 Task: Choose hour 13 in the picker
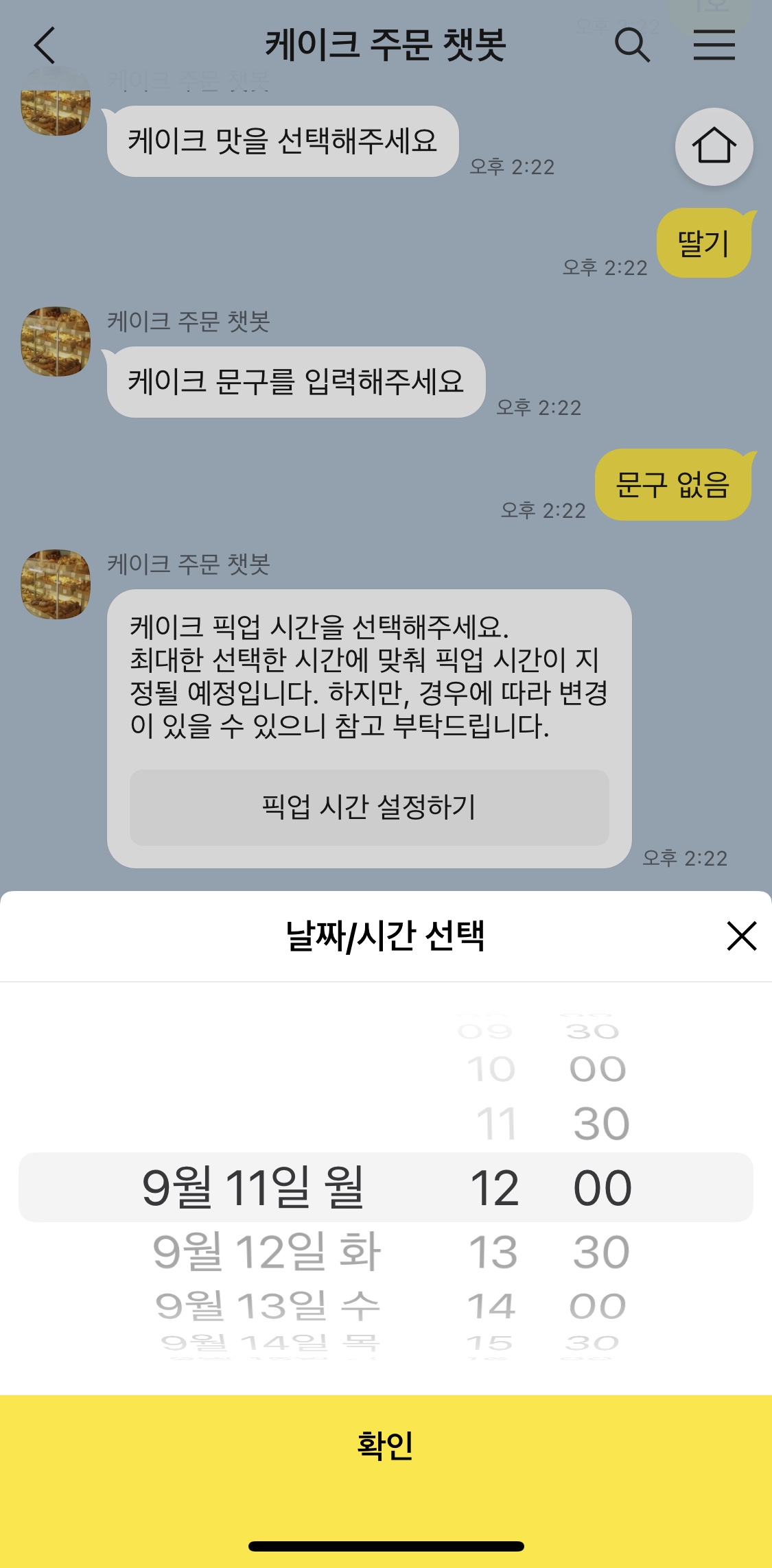[x=493, y=1252]
